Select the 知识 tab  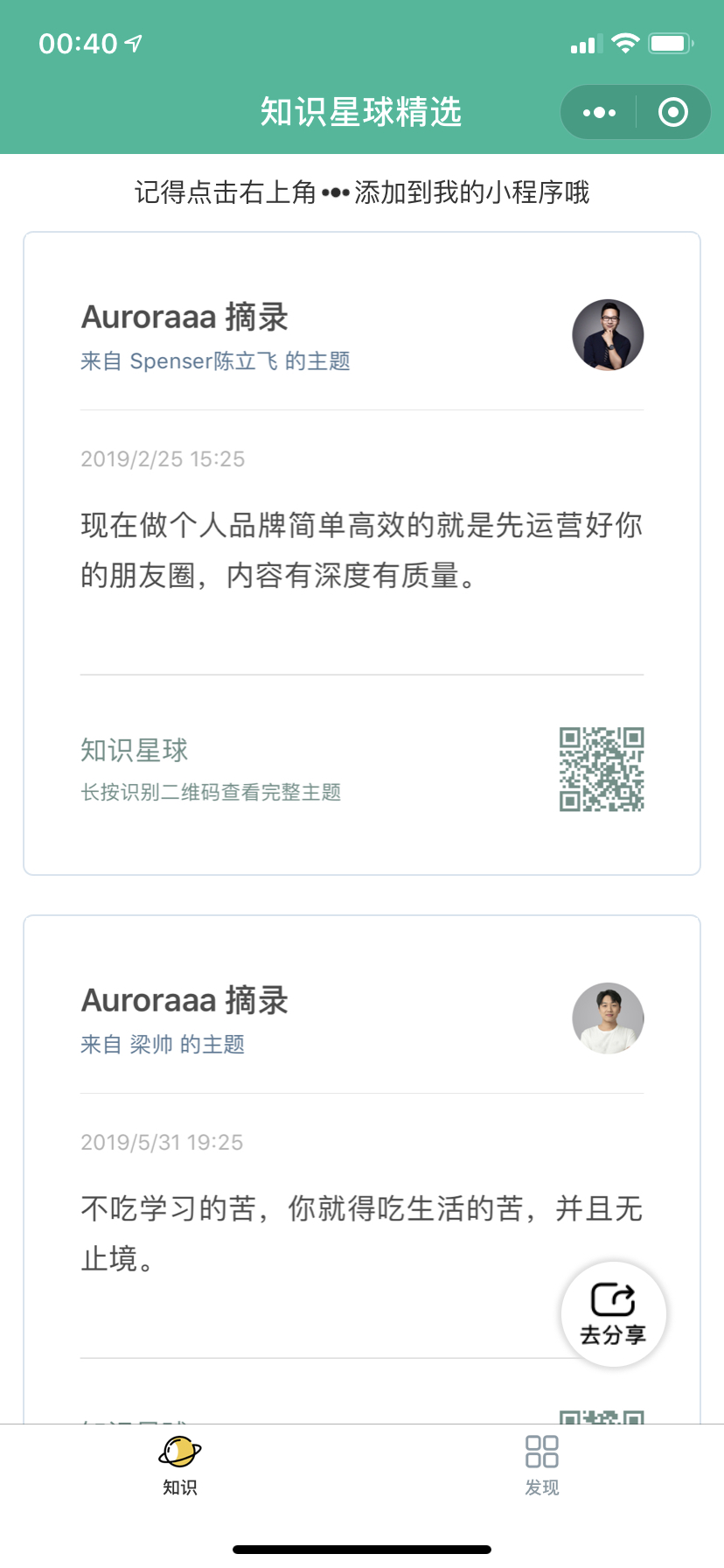[180, 1466]
